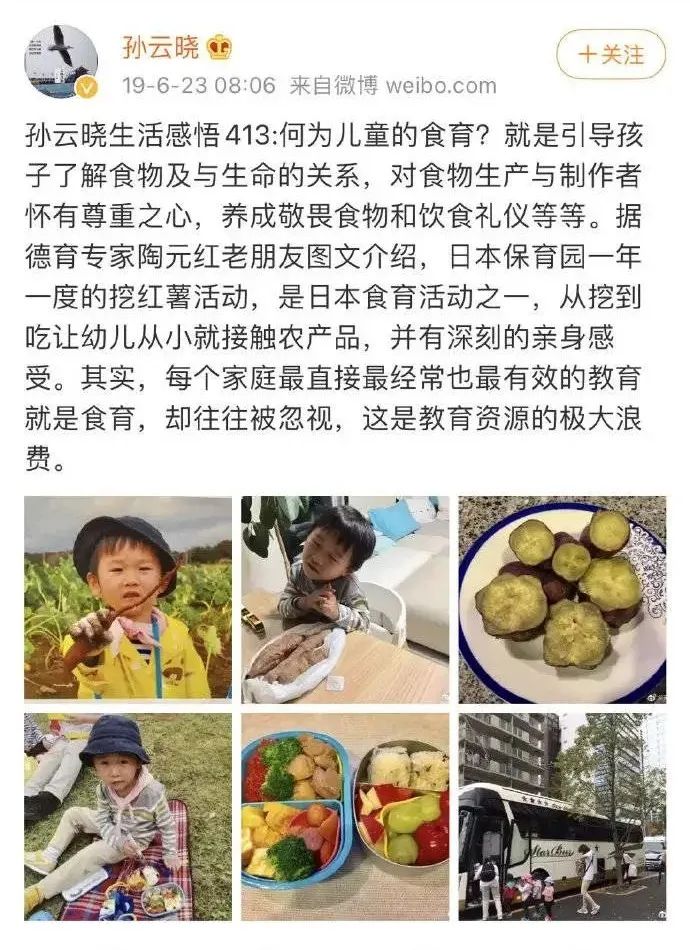Follow 孙云晓 with the 关注 button
Viewport: 690px width, 950px height.
(x=611, y=54)
